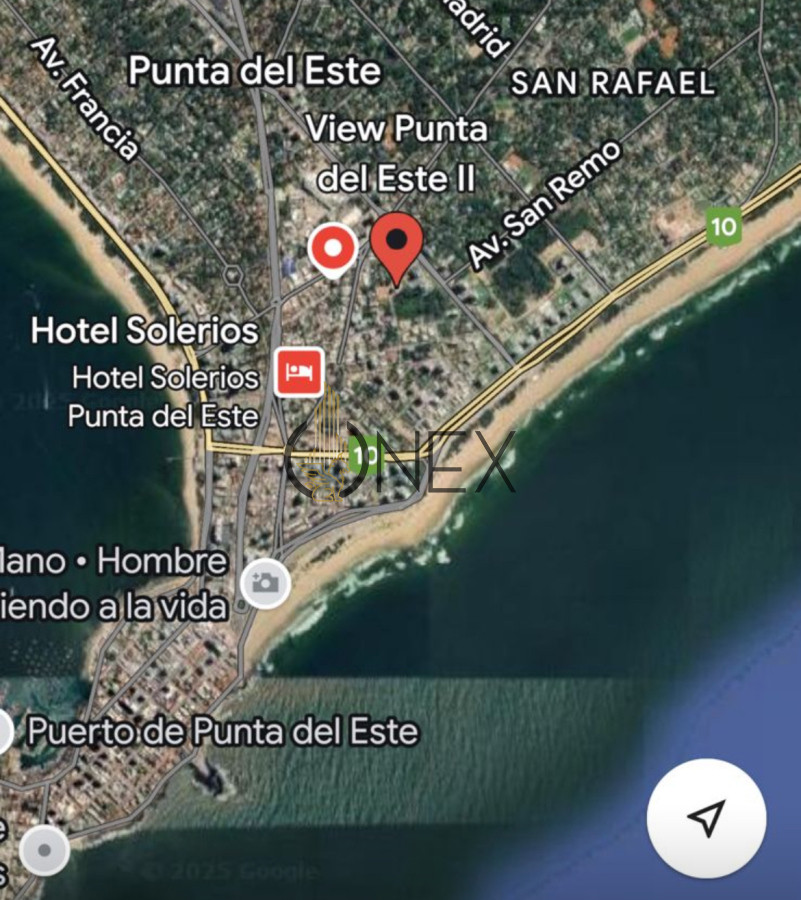The width and height of the screenshot is (801, 900).
Task: Select the View Punta del Este II marker
Action: point(333,248)
